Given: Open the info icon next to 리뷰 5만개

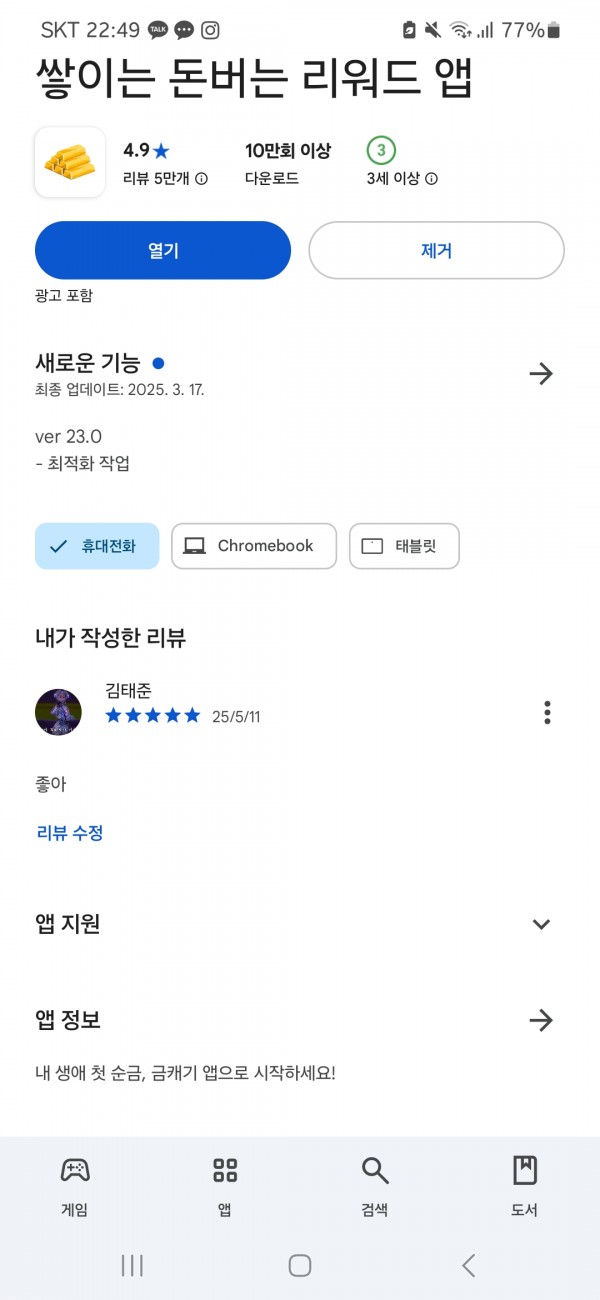Looking at the screenshot, I should (201, 179).
